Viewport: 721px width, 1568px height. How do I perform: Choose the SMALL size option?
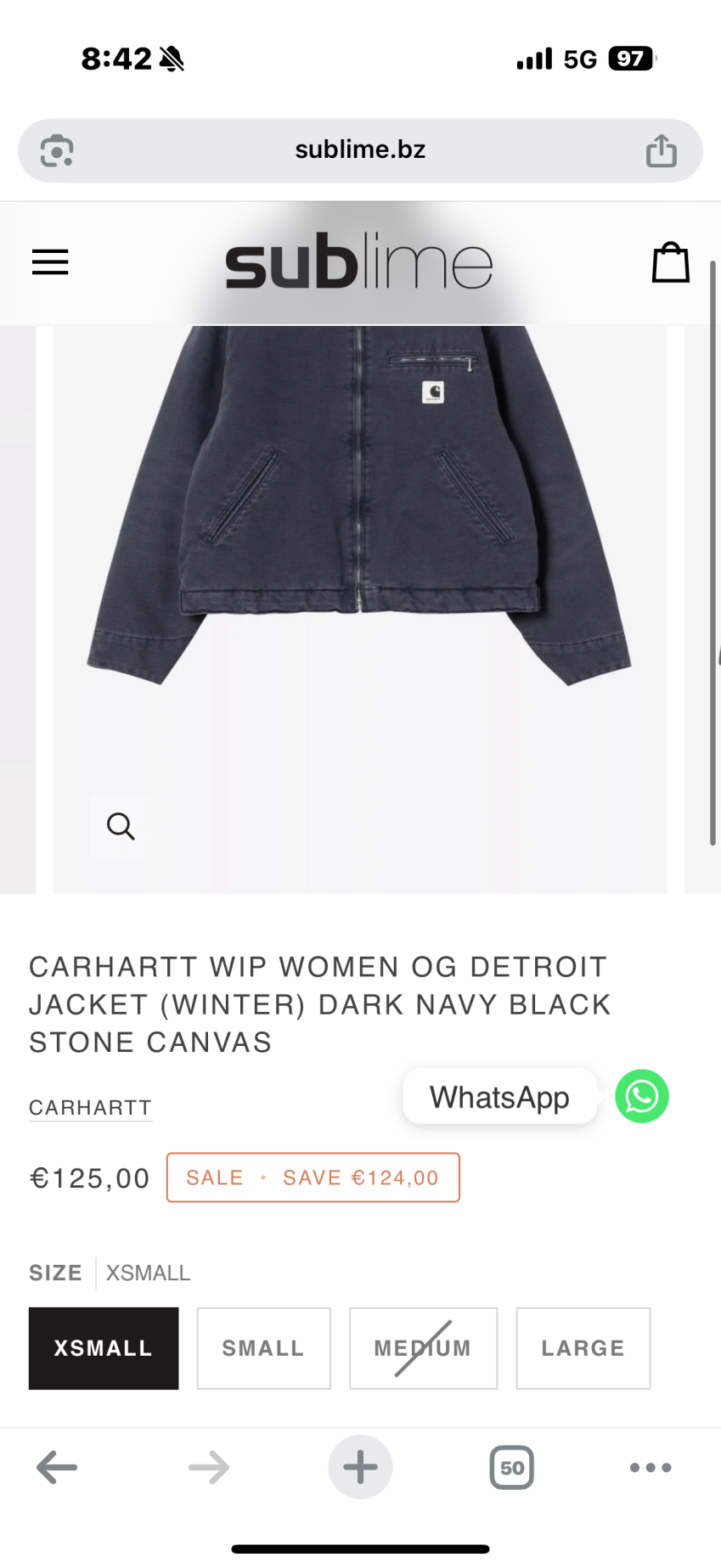[x=263, y=1348]
